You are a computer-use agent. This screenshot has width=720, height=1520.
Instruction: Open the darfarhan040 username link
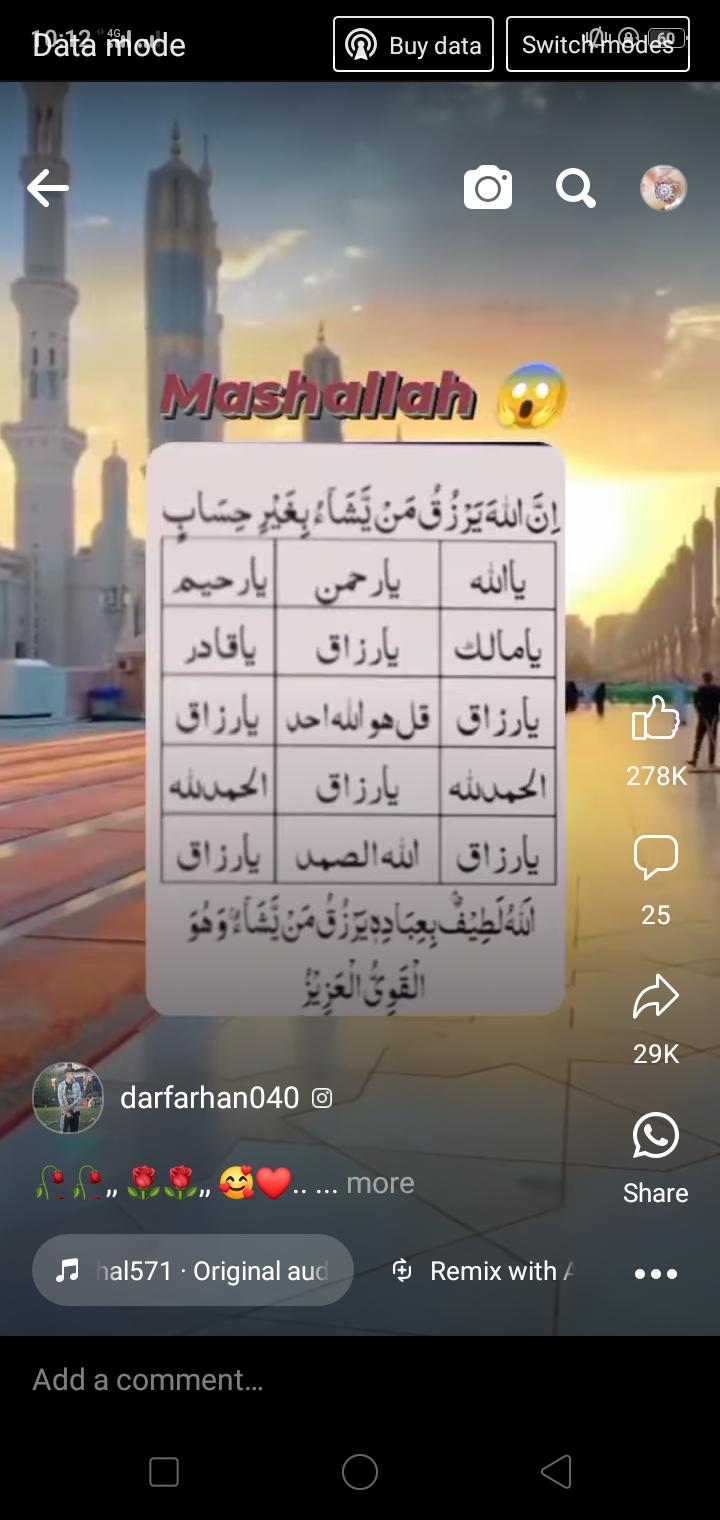click(x=210, y=1097)
